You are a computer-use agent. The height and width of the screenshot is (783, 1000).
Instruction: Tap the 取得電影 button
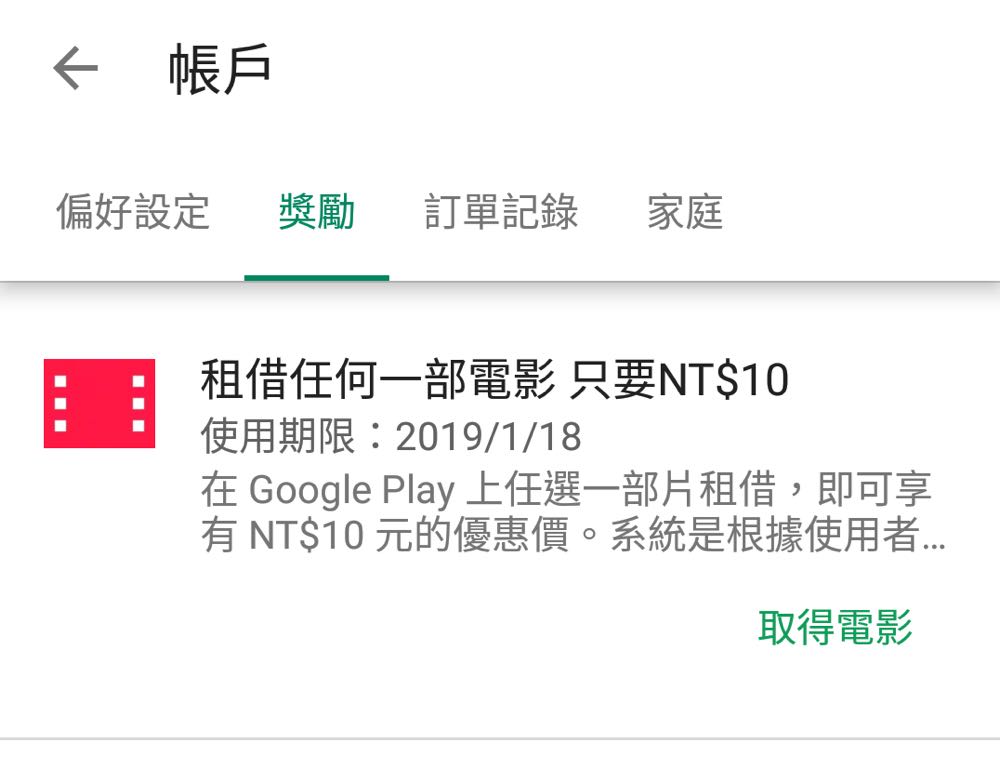tap(835, 628)
